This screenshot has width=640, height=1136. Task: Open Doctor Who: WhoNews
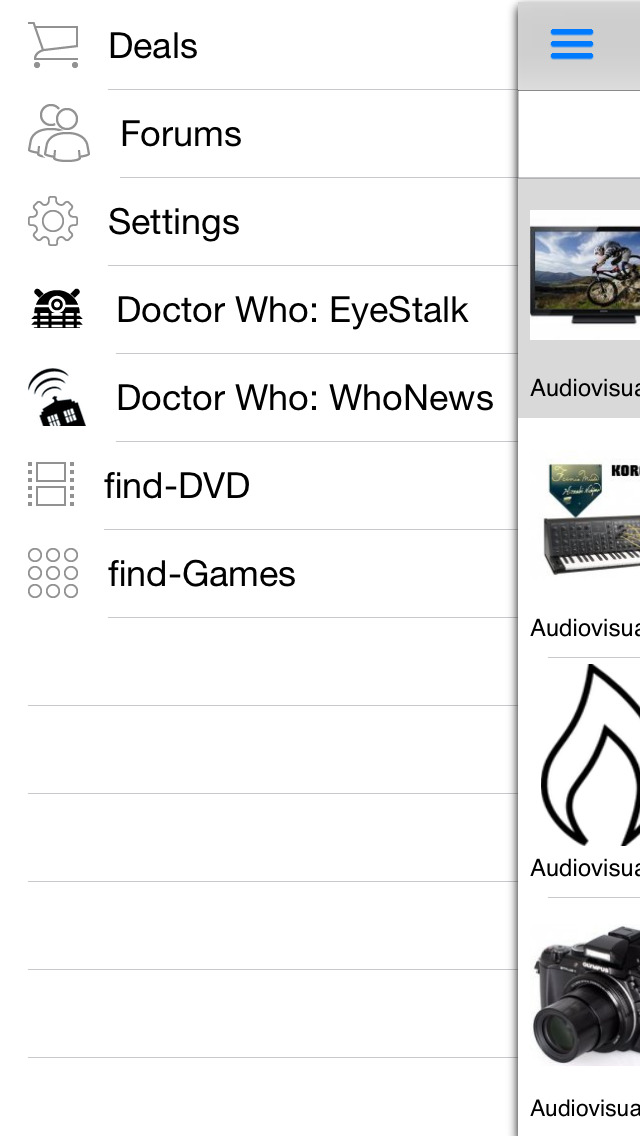click(x=259, y=398)
